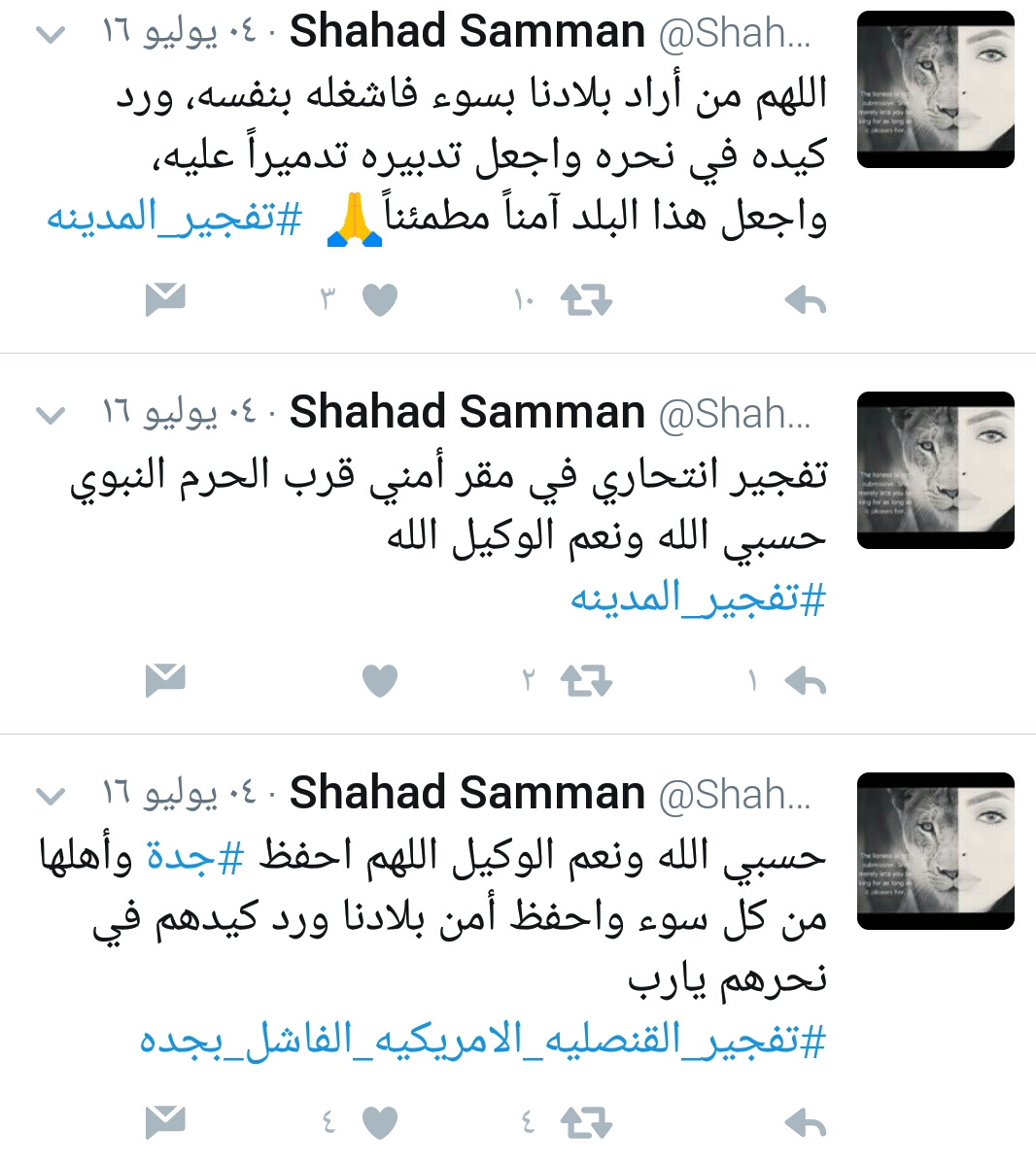Open chevron menu on the #جدة tweet
This screenshot has width=1036, height=1164.
click(x=50, y=798)
